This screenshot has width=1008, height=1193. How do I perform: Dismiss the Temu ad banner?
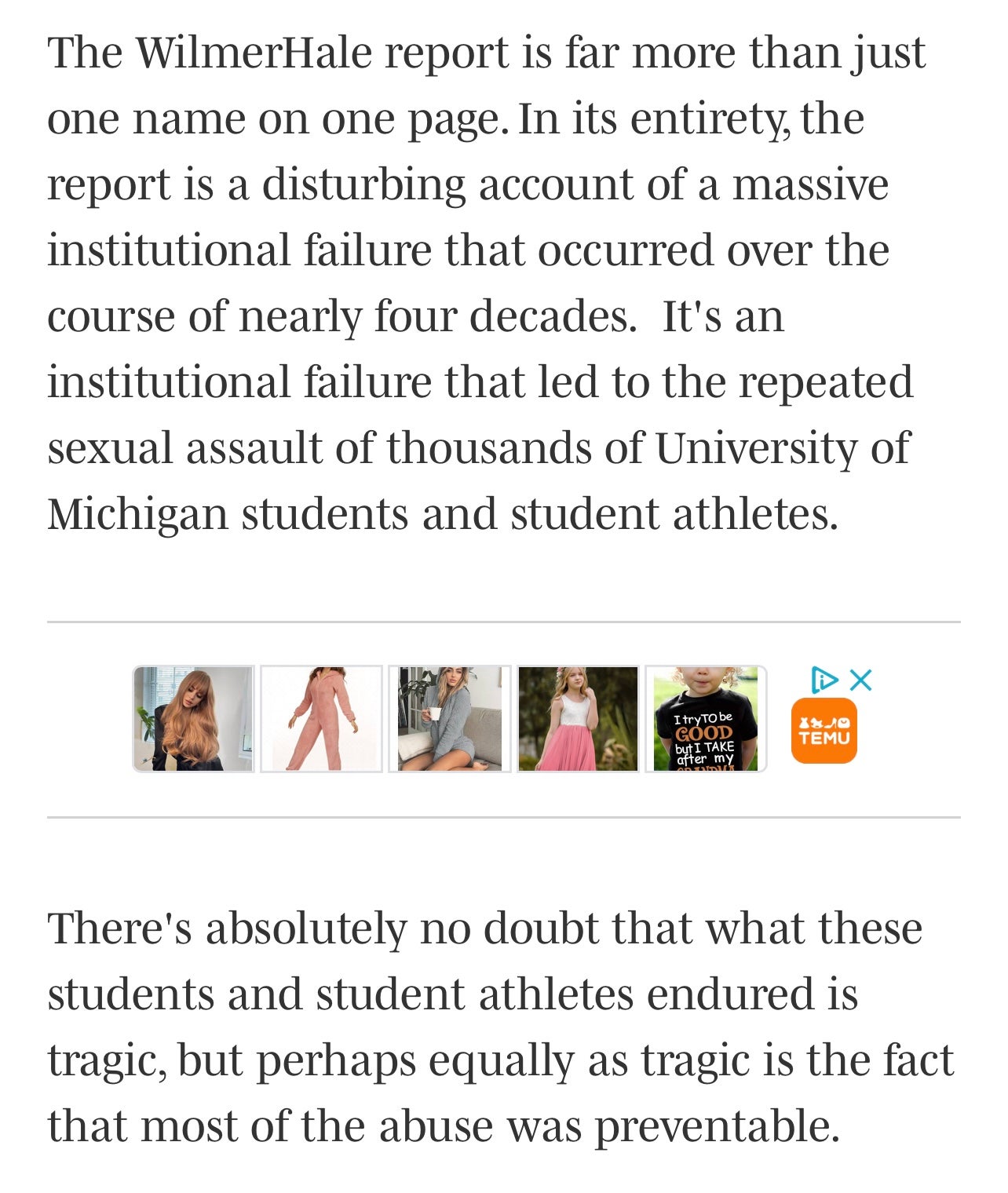click(x=861, y=679)
